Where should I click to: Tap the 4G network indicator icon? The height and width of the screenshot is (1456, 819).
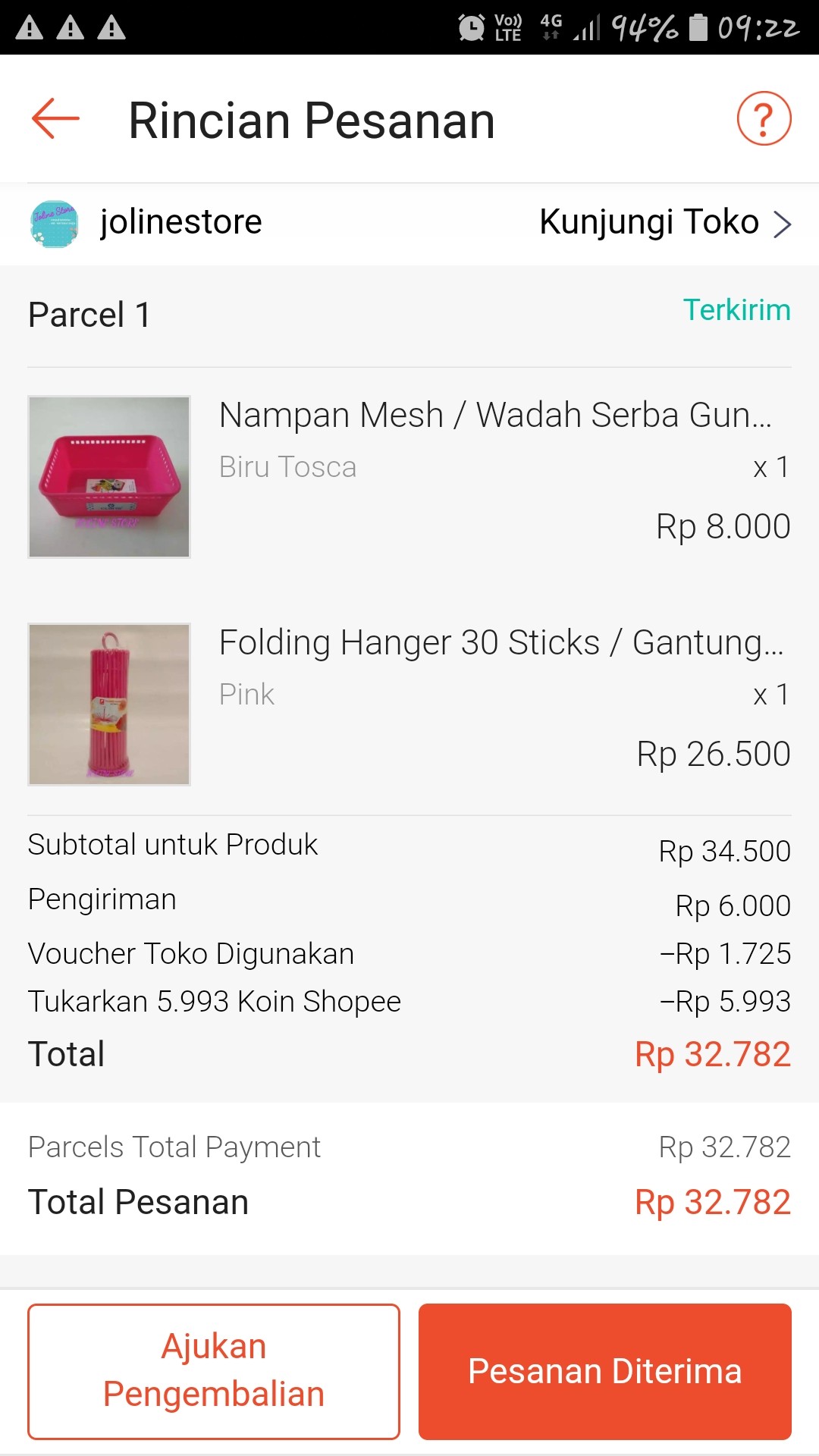pos(553,25)
